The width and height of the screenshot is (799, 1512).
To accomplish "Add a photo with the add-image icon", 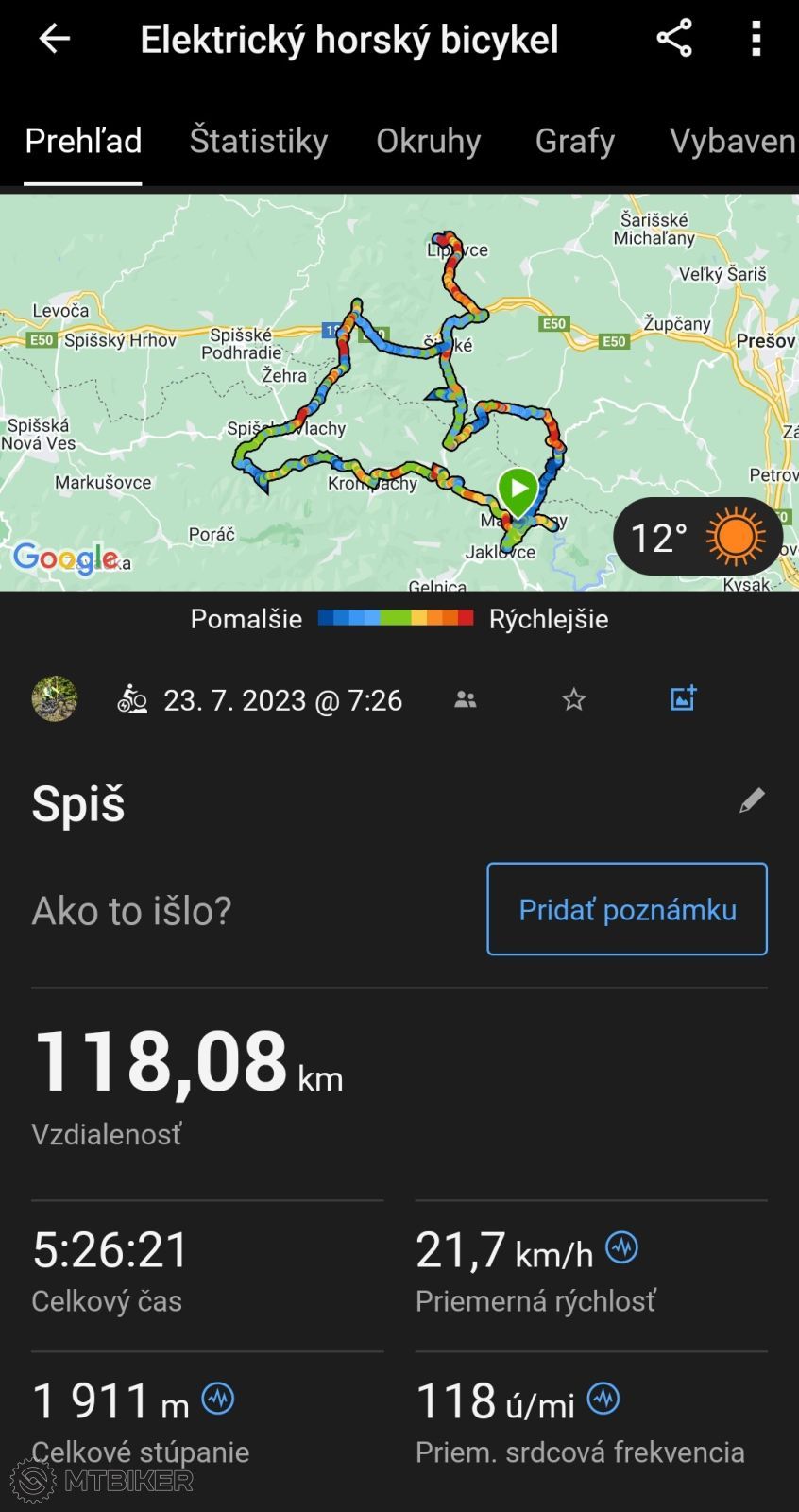I will [x=681, y=699].
